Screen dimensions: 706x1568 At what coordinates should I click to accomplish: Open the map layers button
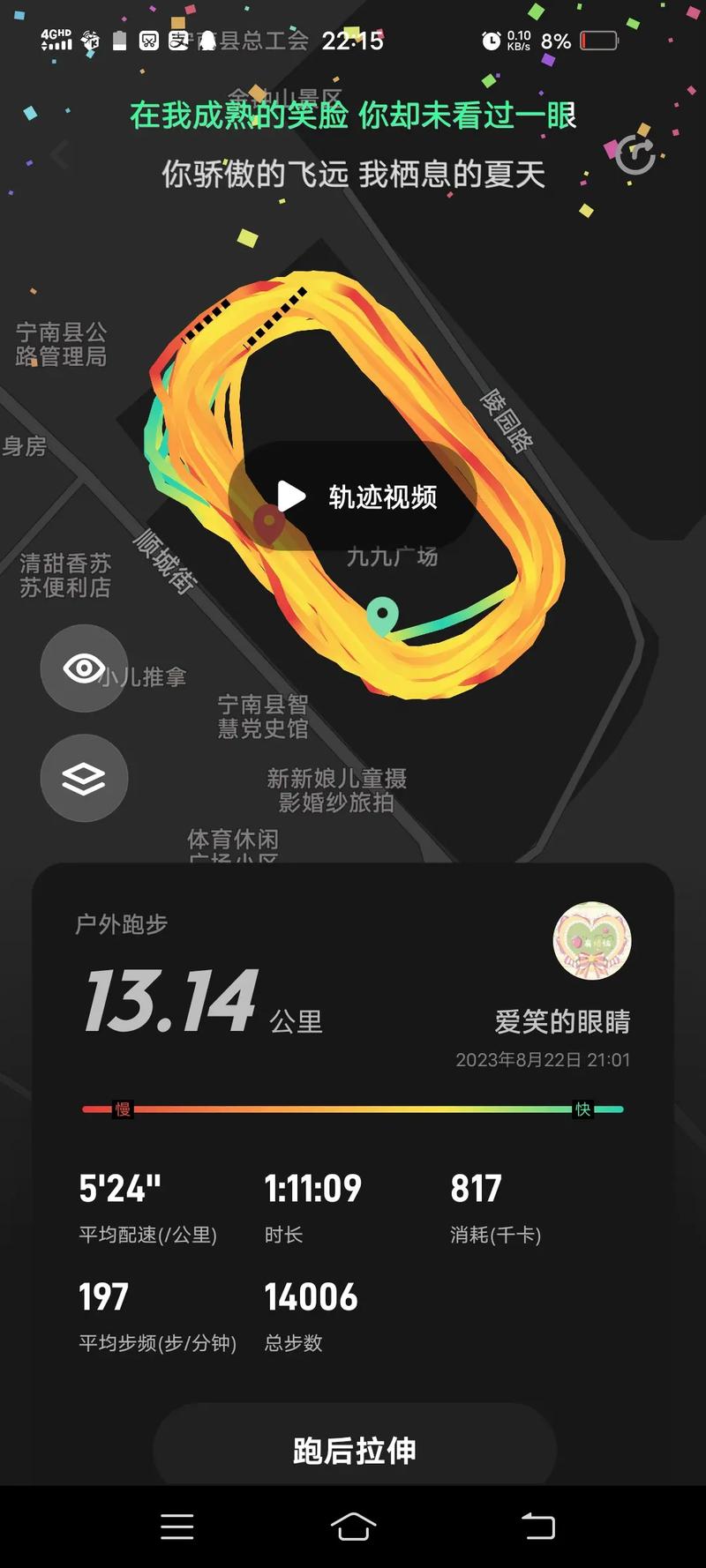84,778
